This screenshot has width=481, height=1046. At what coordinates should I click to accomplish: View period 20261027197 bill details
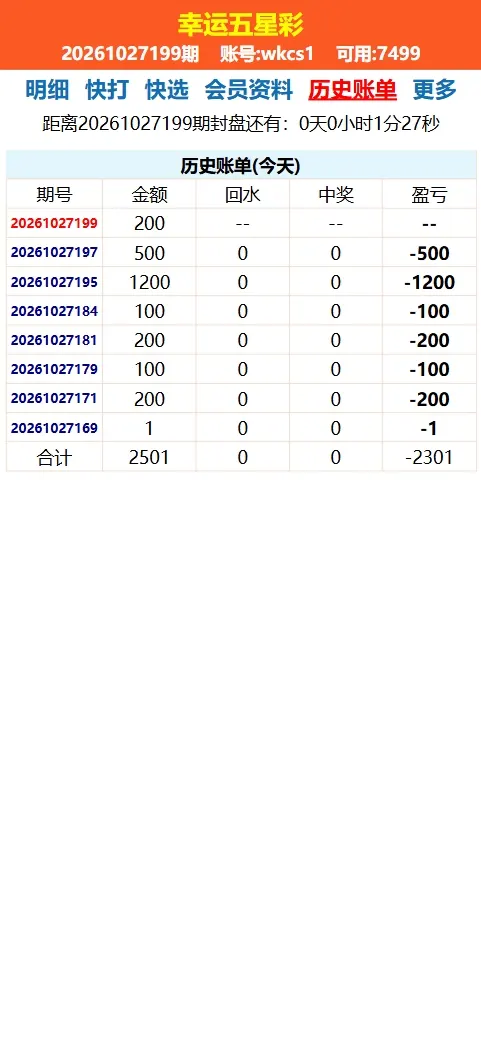tap(54, 253)
